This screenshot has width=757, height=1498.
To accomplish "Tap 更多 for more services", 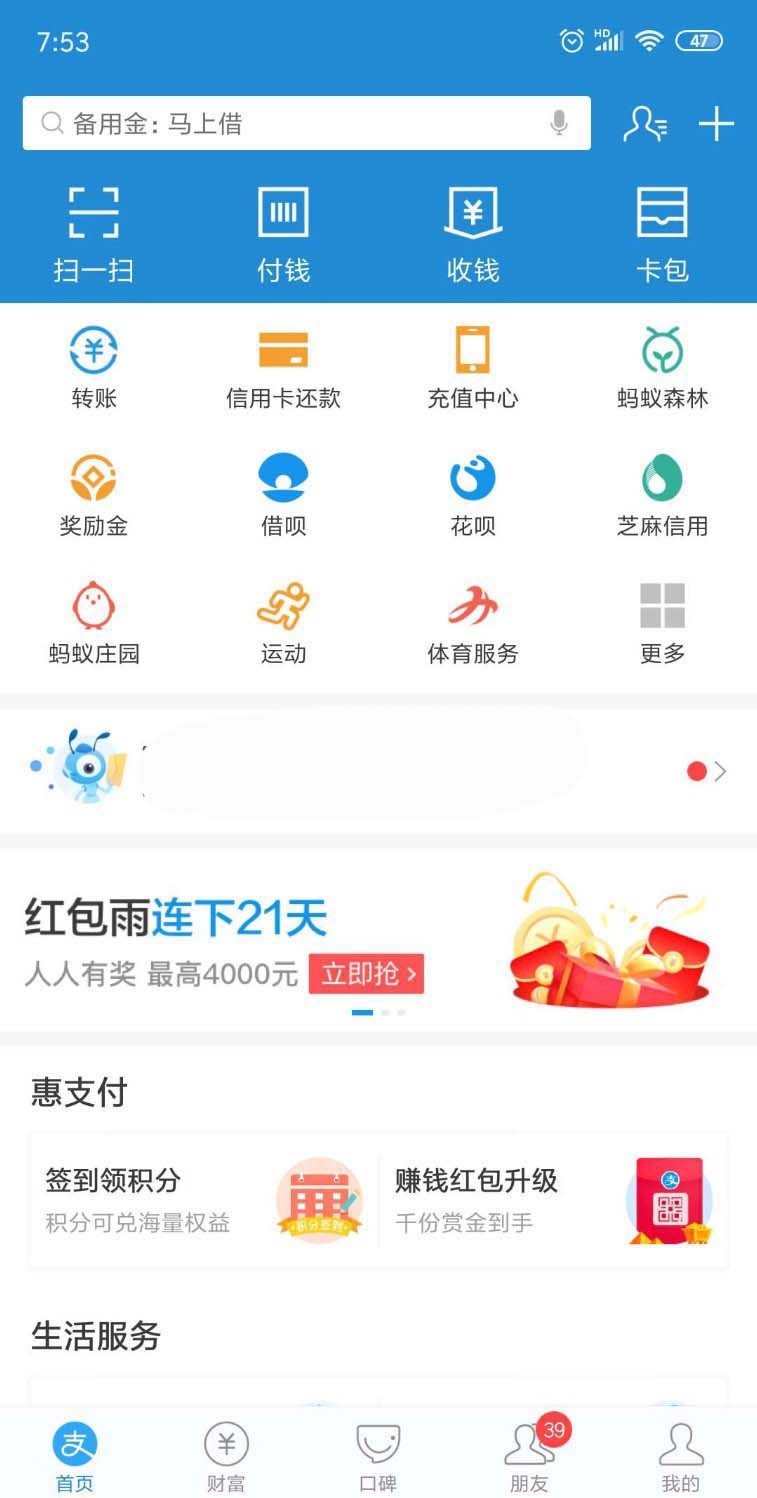I will click(662, 624).
